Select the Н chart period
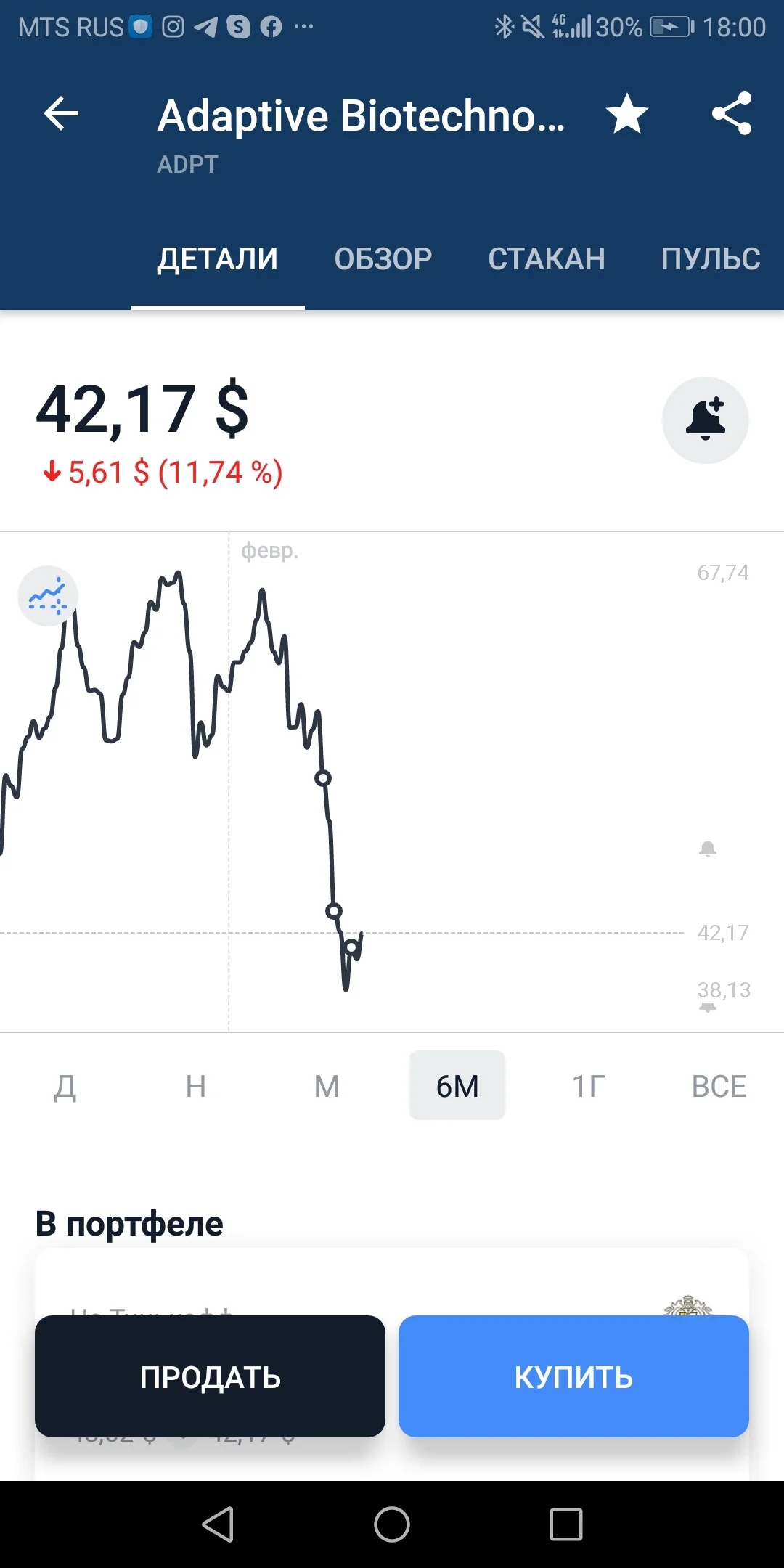 (196, 1086)
